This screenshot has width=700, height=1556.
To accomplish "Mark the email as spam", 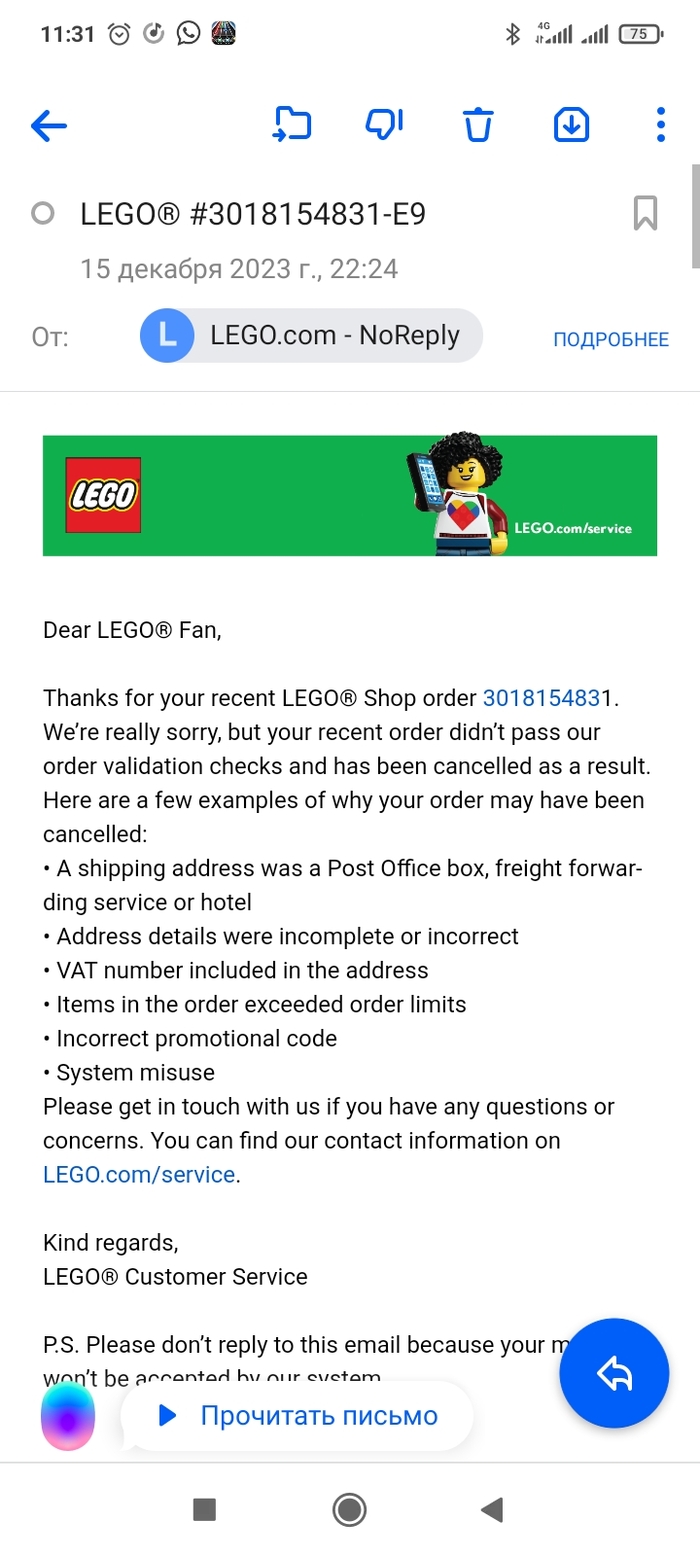I will point(384,125).
